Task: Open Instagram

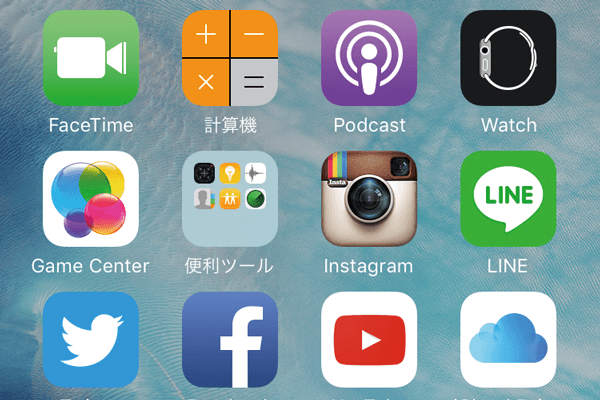Action: (x=369, y=199)
